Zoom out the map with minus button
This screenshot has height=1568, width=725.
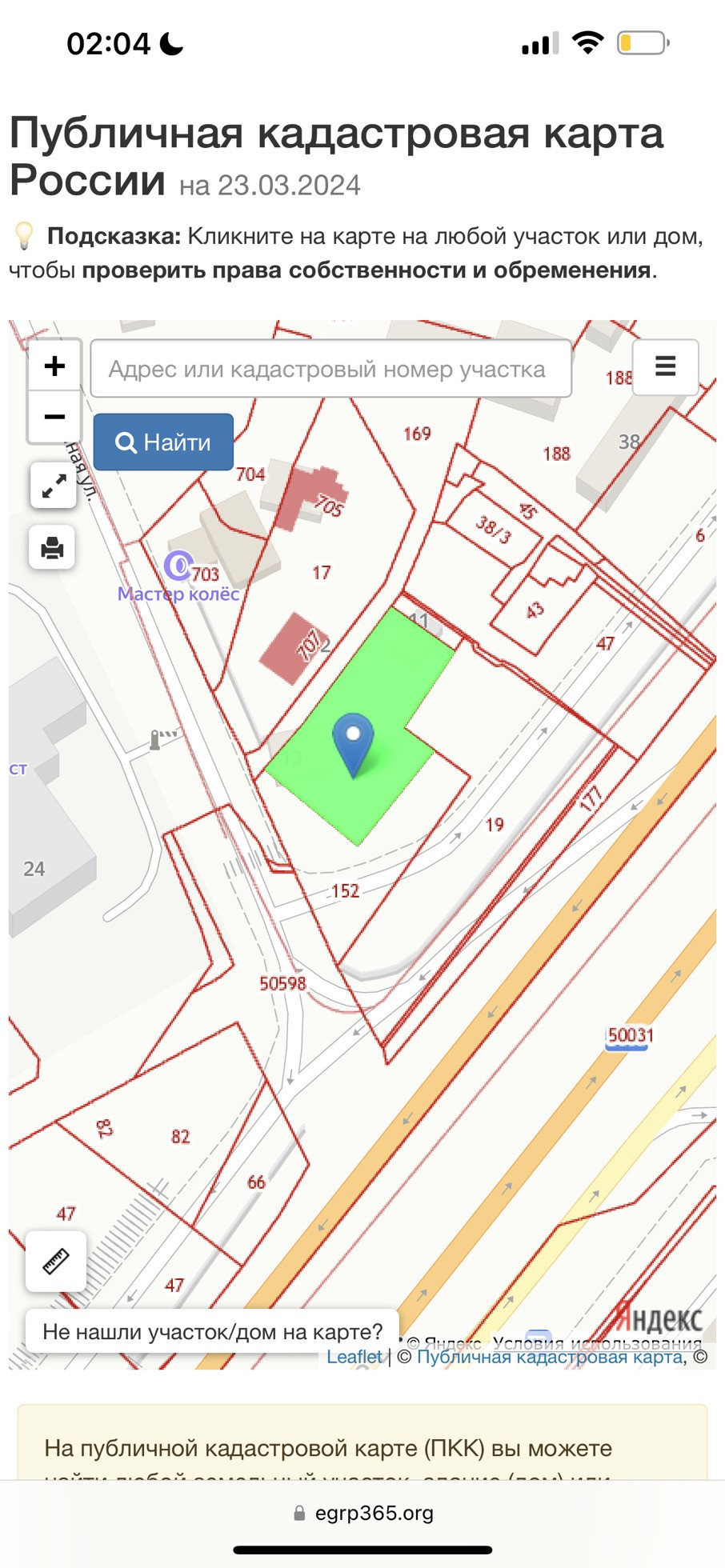(x=54, y=417)
